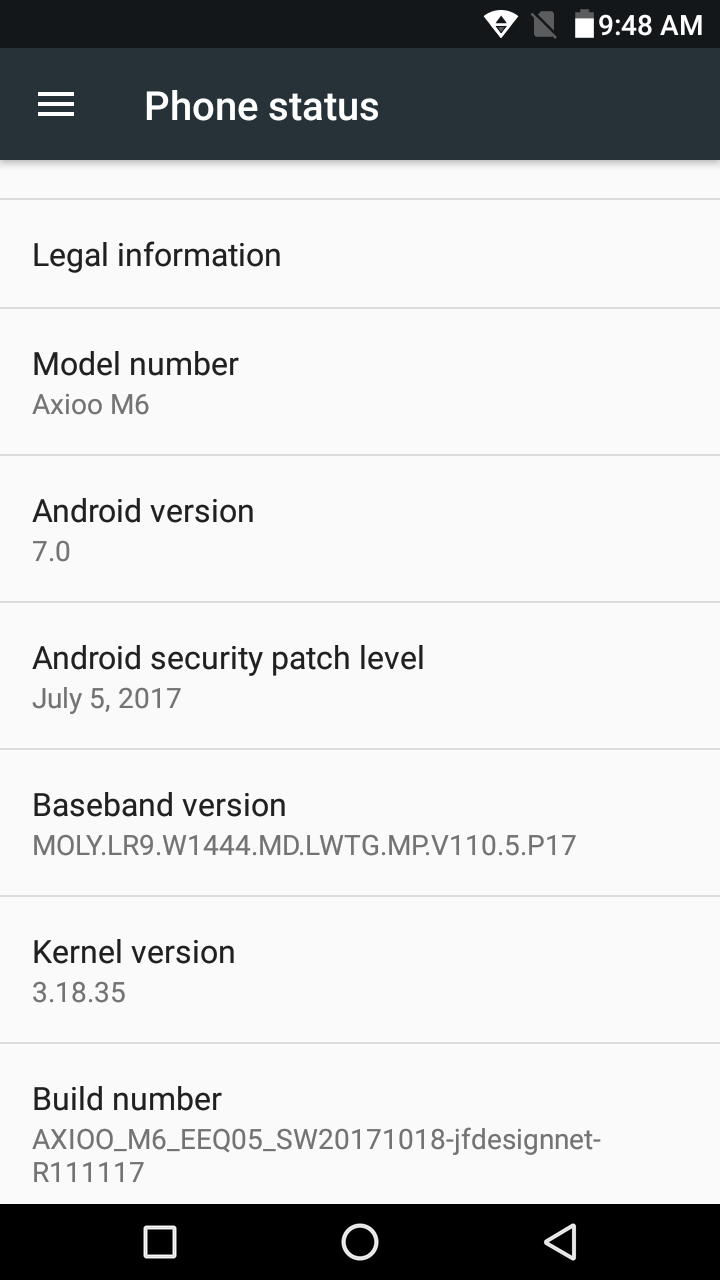Go back using the navigation bar
The image size is (720, 1280).
[560, 1242]
